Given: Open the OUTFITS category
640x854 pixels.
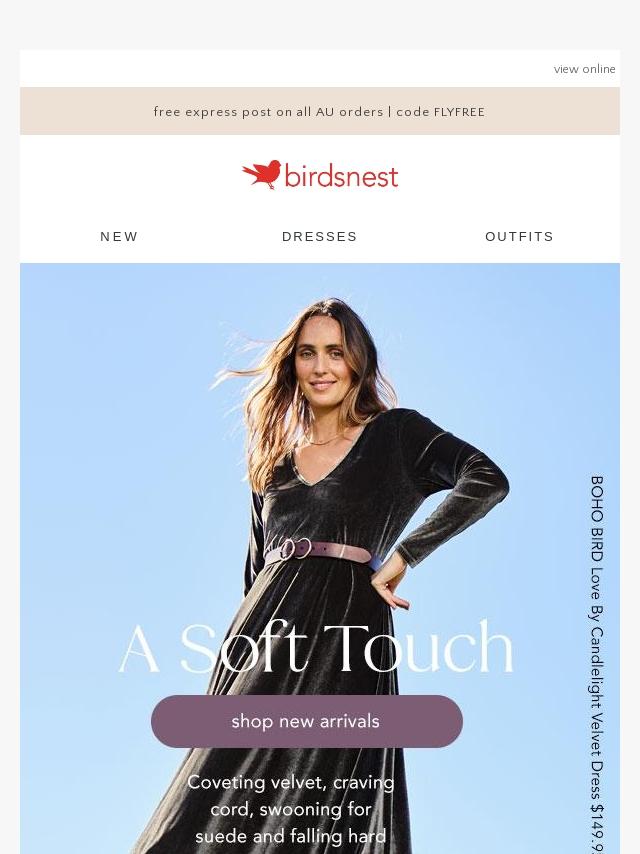Looking at the screenshot, I should 519,237.
